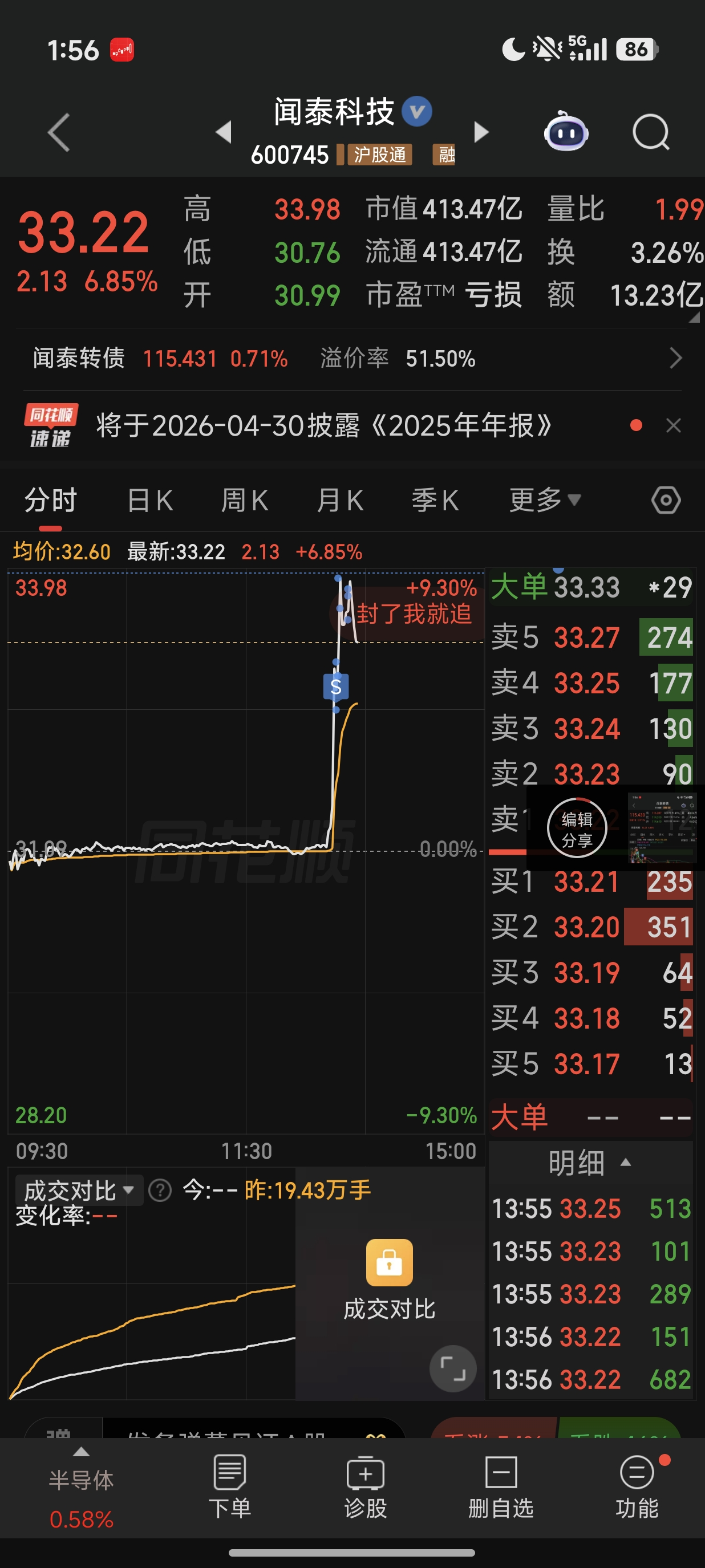Dismiss the 同花顺速递 notice banner
Screen dimensions: 705x1568
point(673,425)
